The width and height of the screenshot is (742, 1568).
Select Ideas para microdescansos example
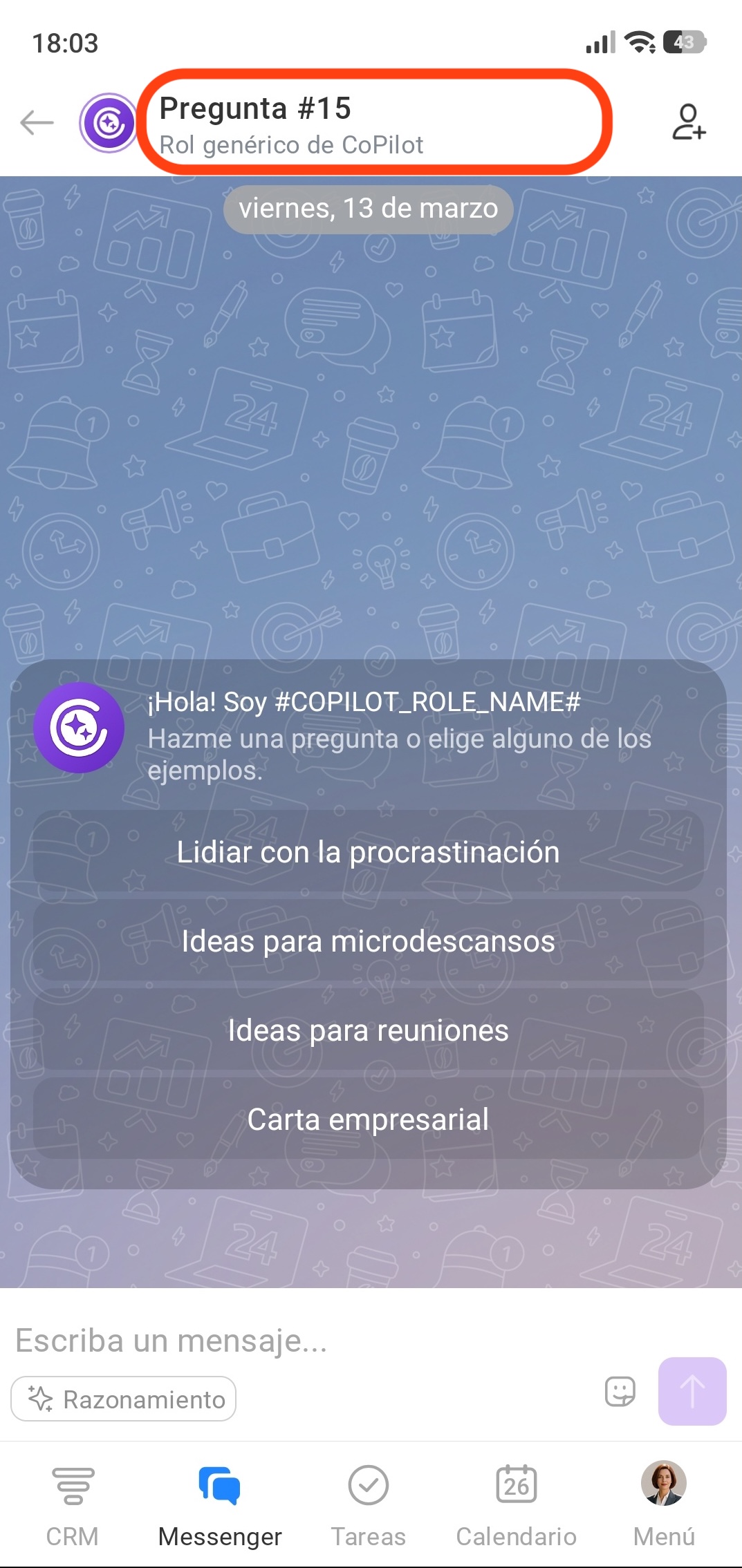tap(368, 941)
